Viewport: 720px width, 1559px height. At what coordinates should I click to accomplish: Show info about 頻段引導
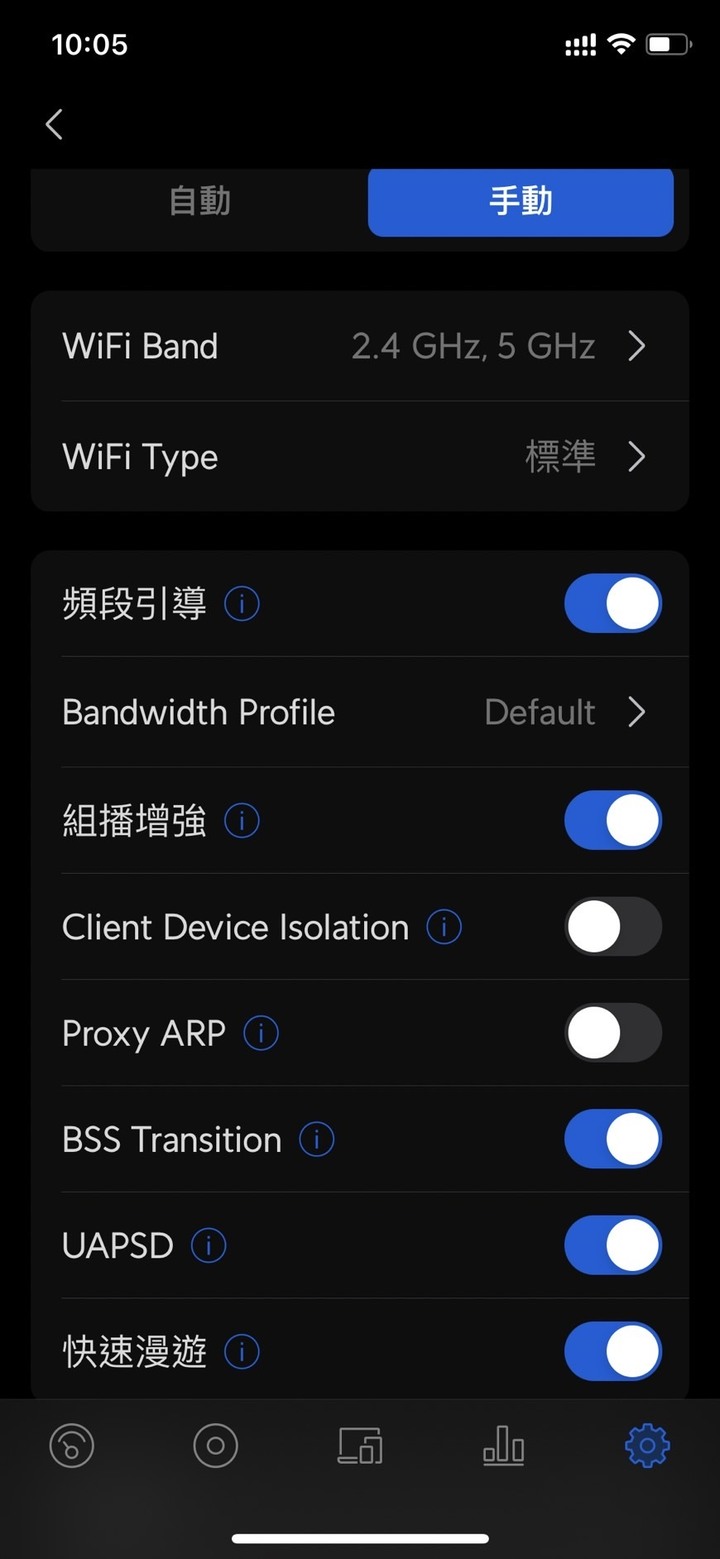tap(242, 604)
